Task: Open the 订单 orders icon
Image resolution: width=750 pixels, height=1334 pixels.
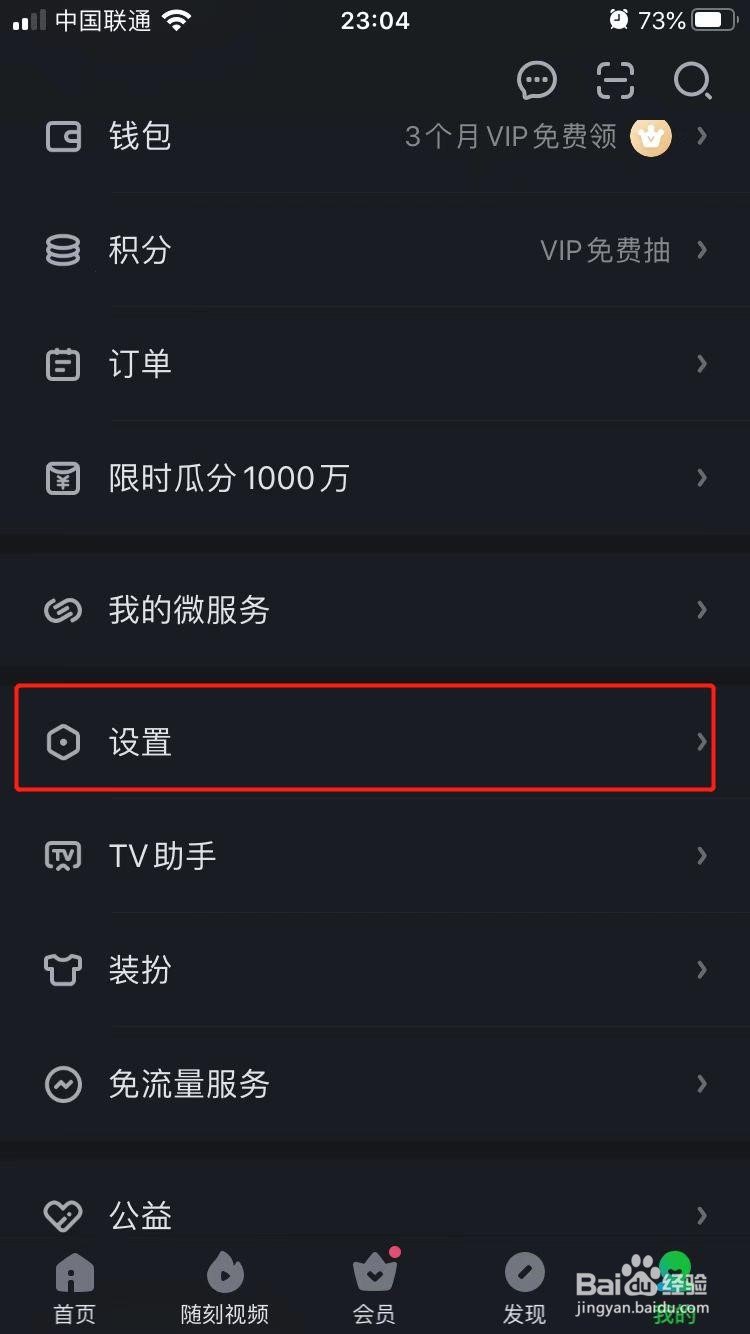Action: 63,364
